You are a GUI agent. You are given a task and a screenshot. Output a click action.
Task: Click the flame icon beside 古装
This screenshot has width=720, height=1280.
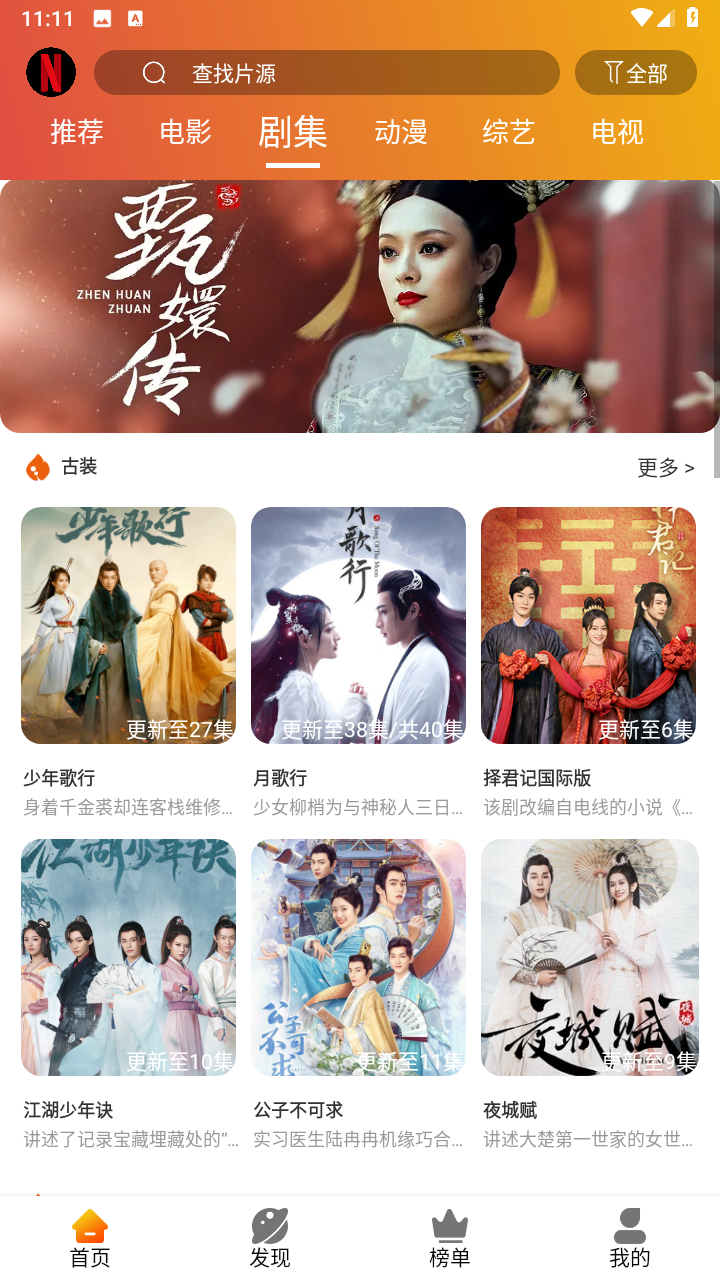click(38, 466)
